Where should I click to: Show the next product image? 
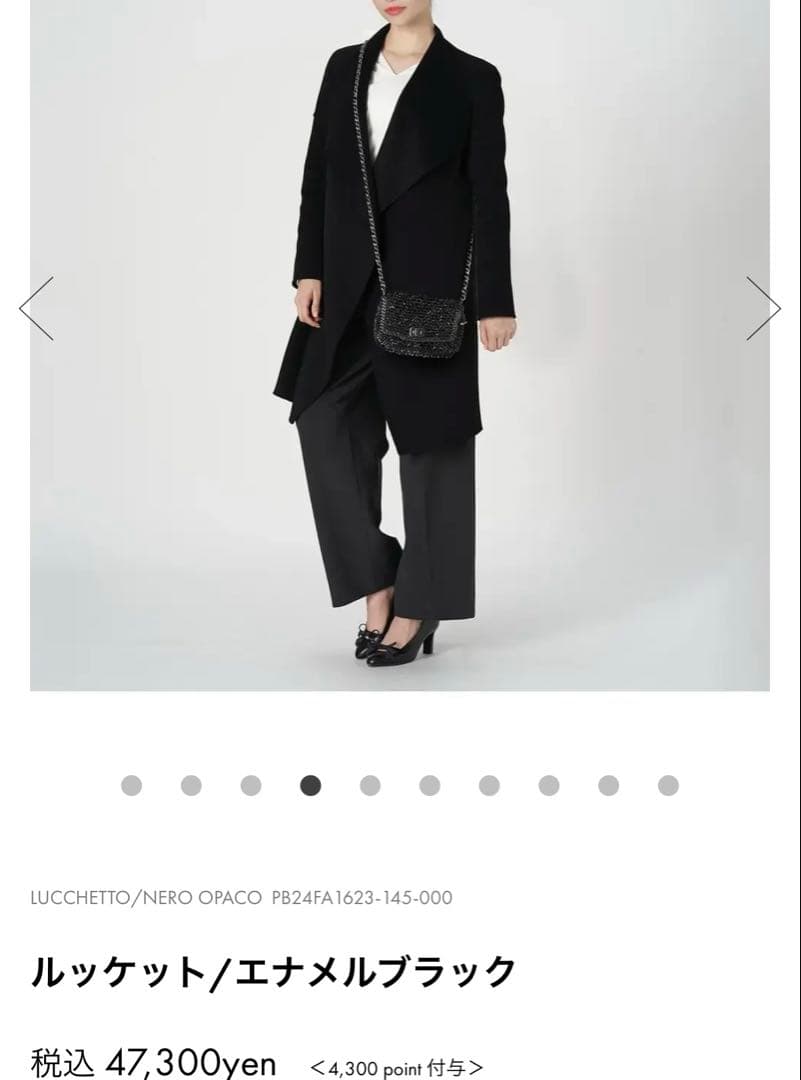[x=763, y=308]
